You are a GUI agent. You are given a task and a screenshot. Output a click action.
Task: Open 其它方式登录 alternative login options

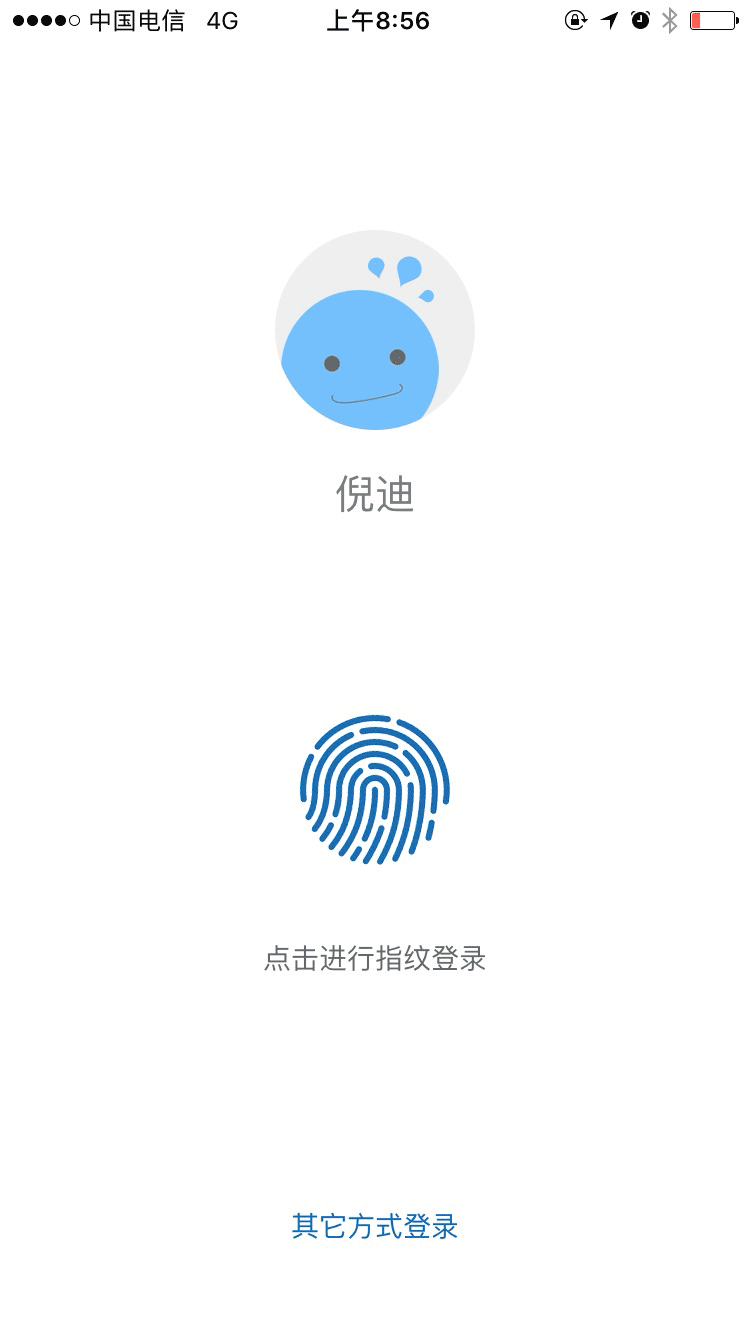(x=375, y=1227)
